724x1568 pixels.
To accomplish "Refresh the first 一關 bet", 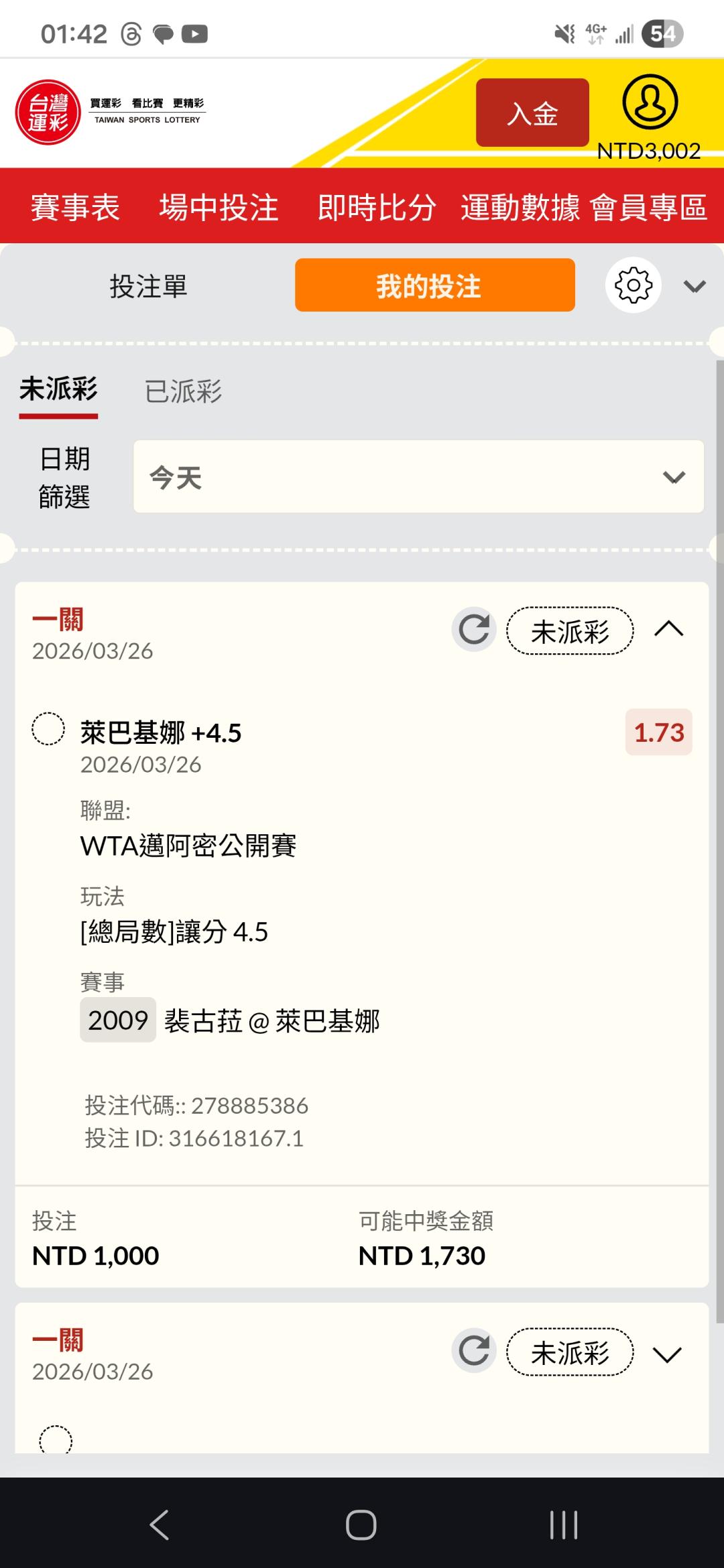I will point(474,629).
